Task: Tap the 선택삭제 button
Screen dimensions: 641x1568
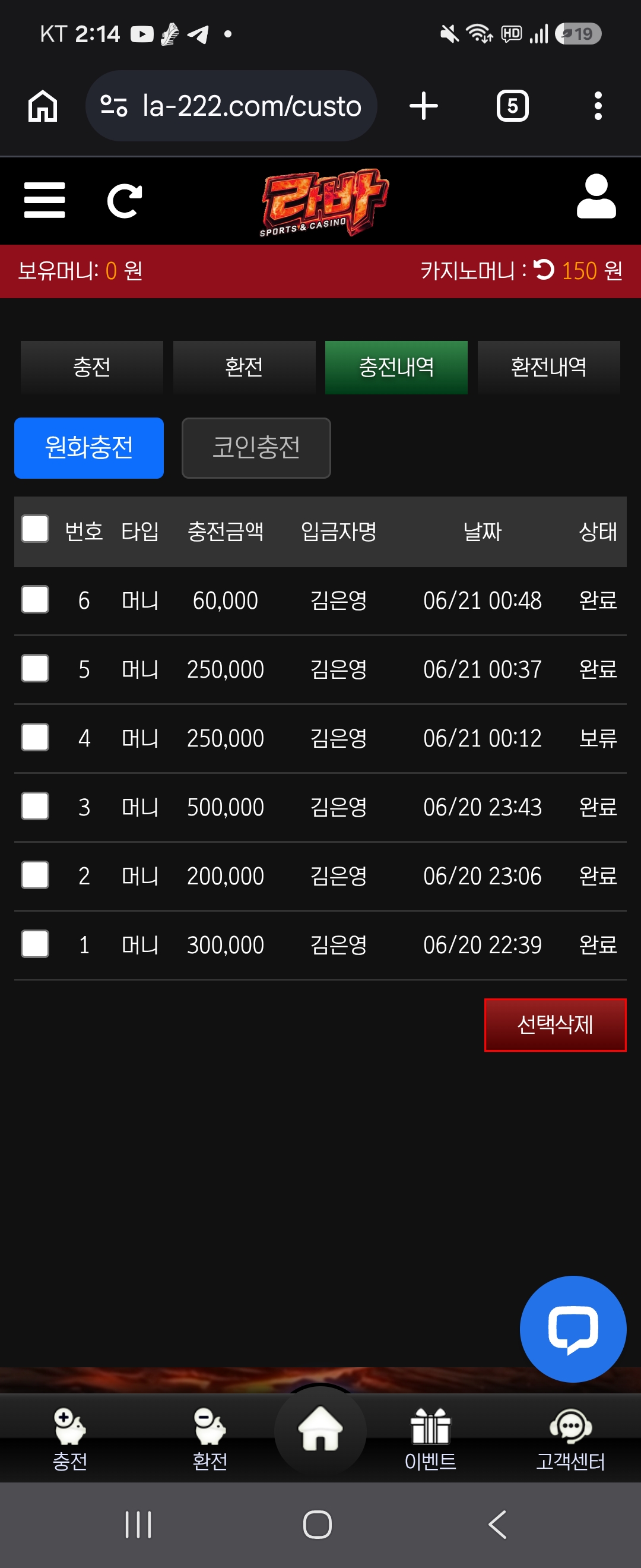Action: tap(556, 1025)
